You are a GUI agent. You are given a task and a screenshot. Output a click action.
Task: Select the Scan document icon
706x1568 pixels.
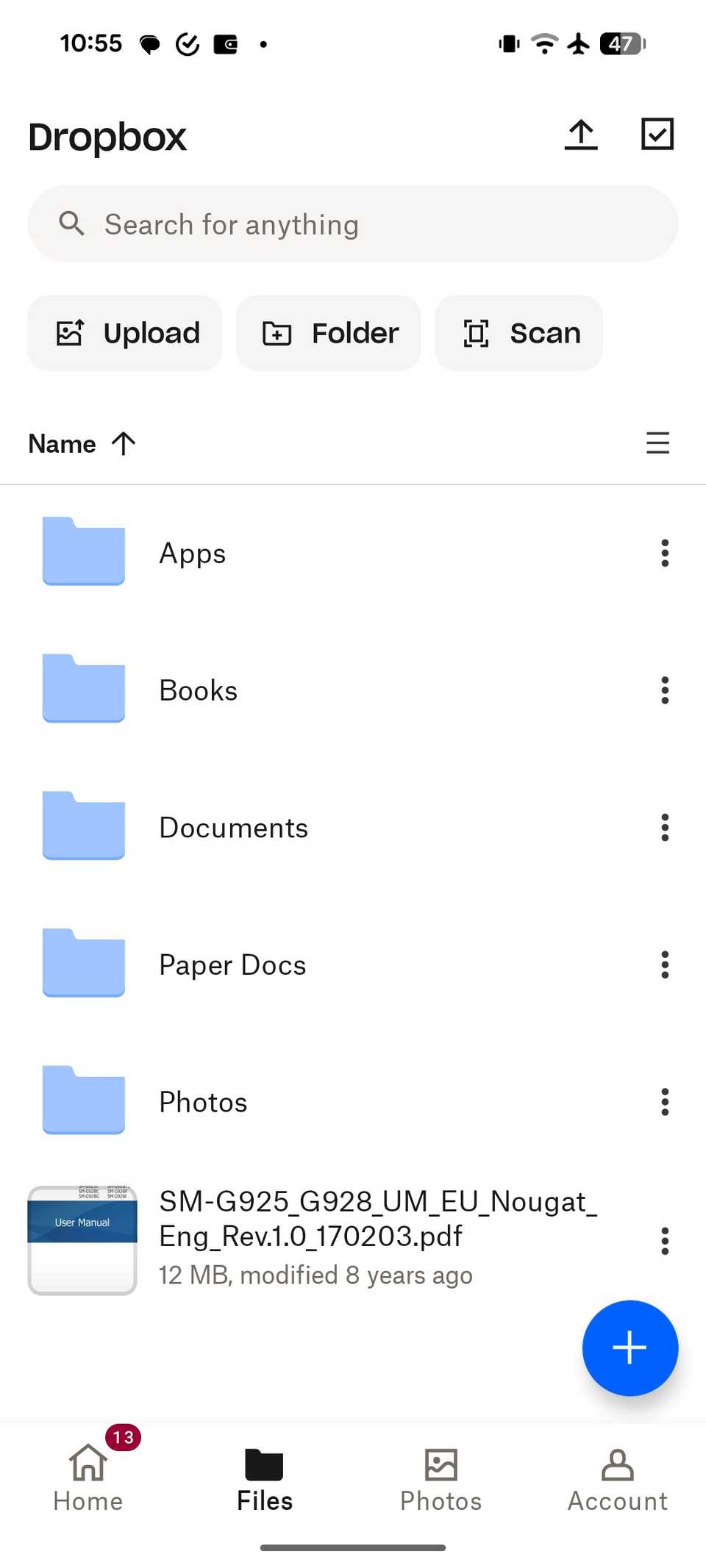[518, 333]
